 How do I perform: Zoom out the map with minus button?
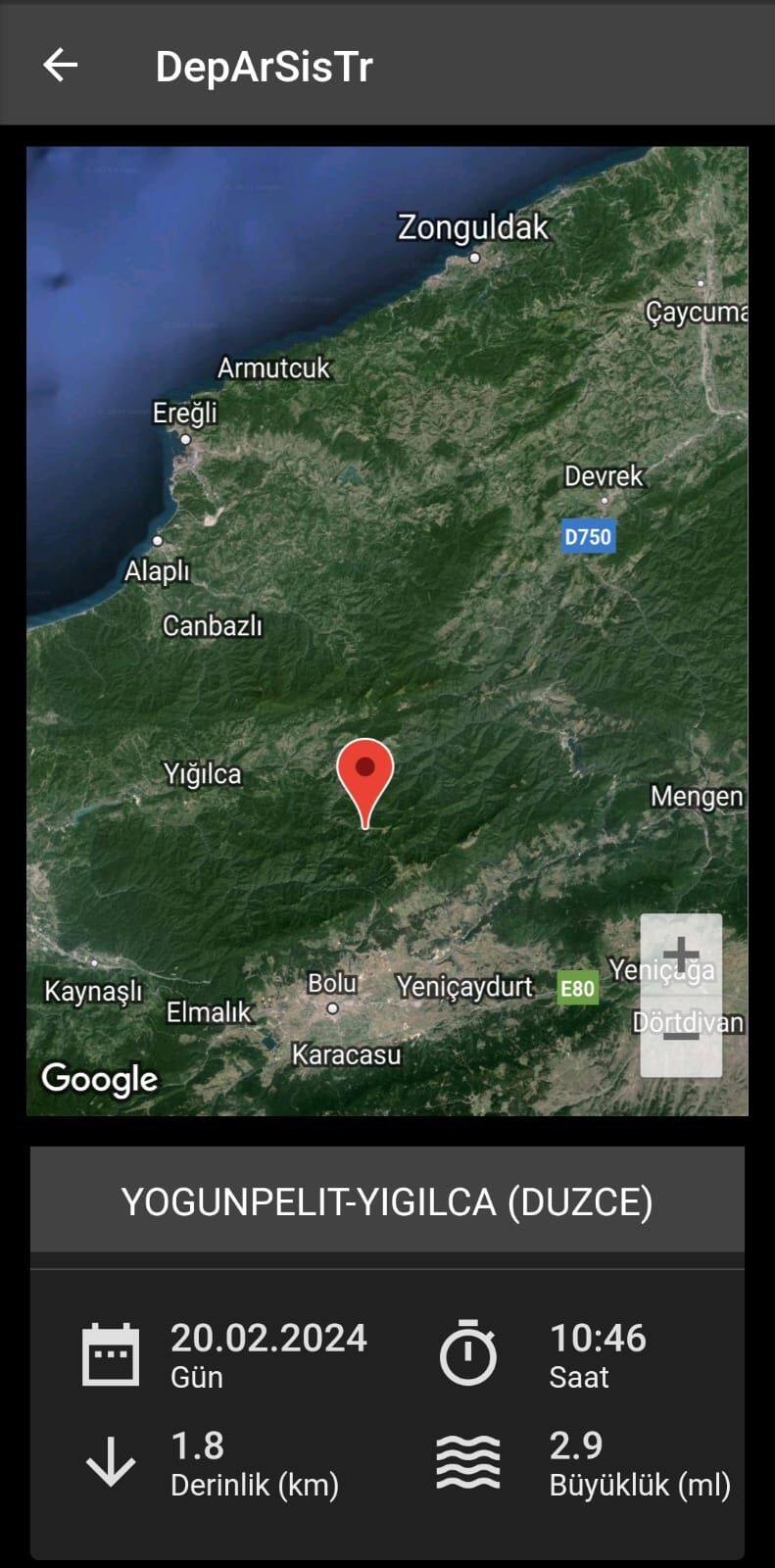[x=681, y=1037]
